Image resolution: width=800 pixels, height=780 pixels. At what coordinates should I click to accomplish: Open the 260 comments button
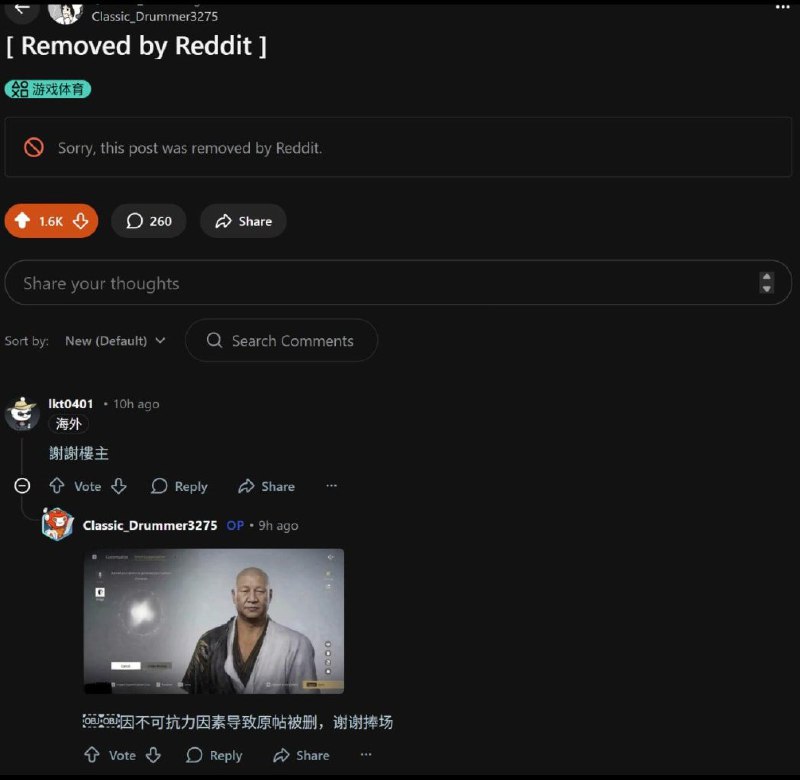click(148, 221)
